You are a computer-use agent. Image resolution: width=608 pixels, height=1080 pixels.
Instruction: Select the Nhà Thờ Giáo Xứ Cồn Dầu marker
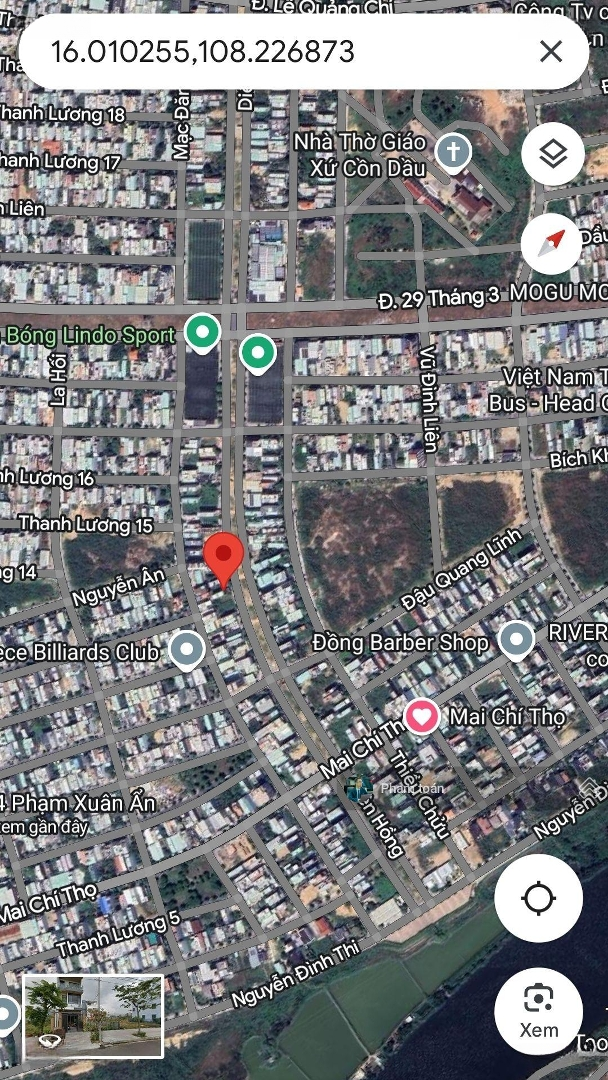pos(453,153)
